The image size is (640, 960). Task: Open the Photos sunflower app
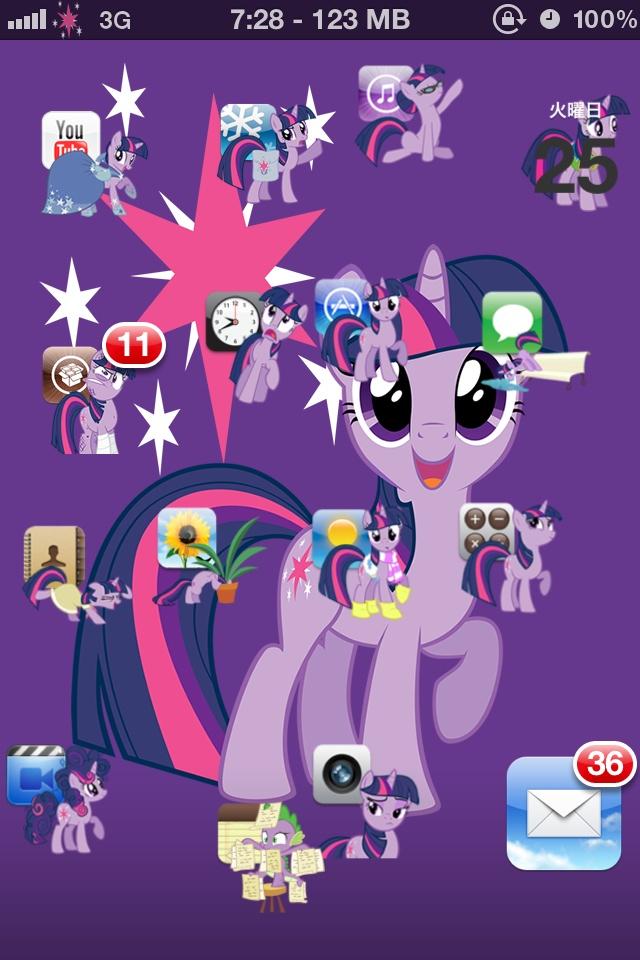coord(187,538)
